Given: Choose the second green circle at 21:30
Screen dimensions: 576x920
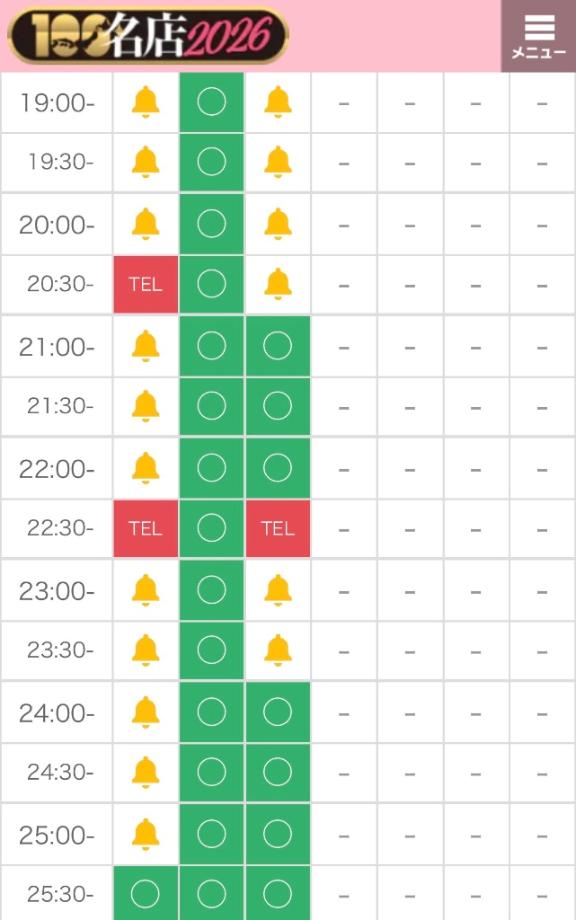Looking at the screenshot, I should click(x=278, y=406).
